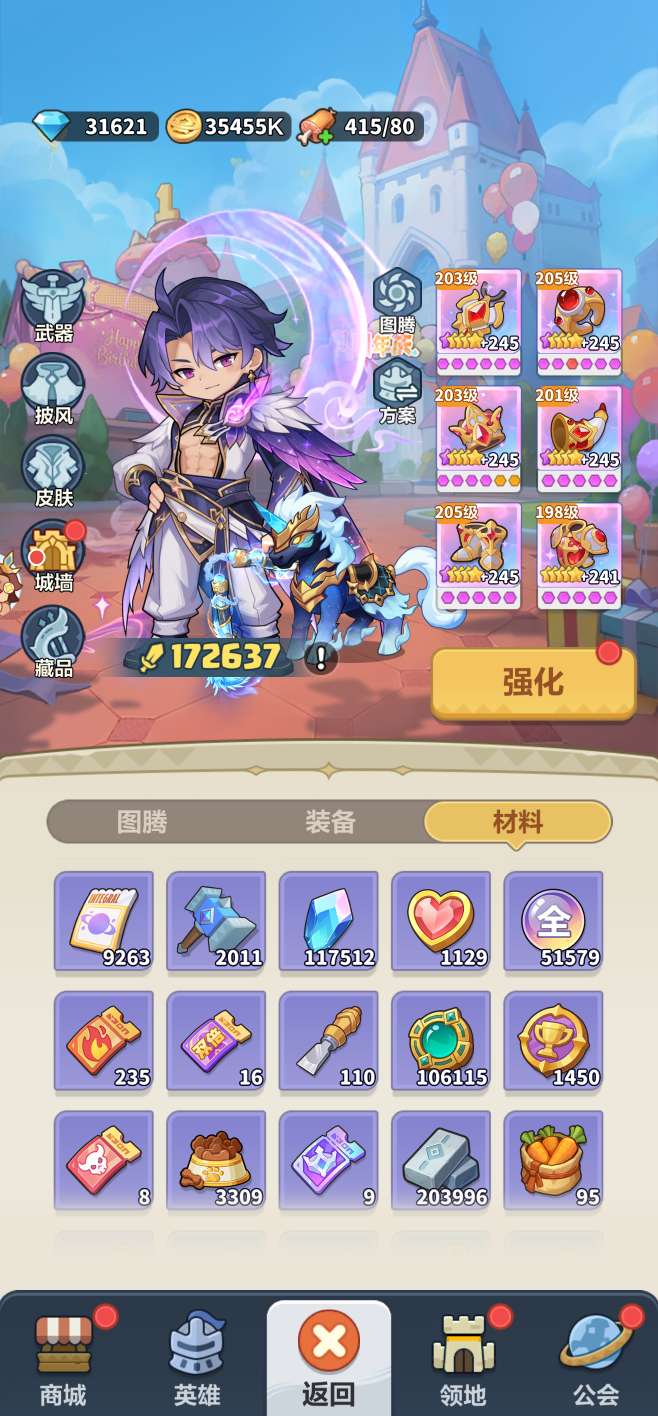Switch to the 图腾 tab in inventory

[x=142, y=822]
